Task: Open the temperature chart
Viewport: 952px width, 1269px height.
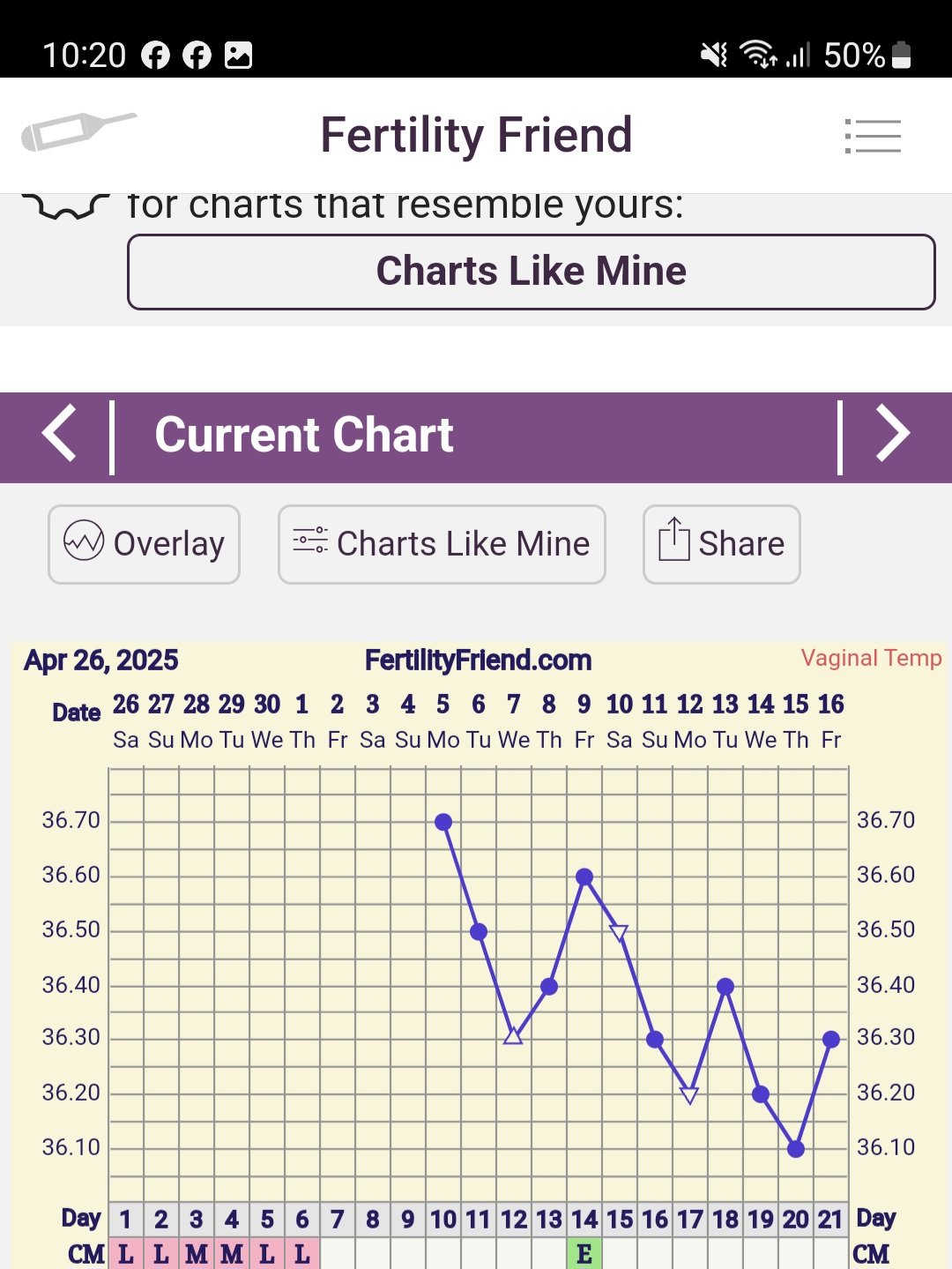Action: click(478, 979)
